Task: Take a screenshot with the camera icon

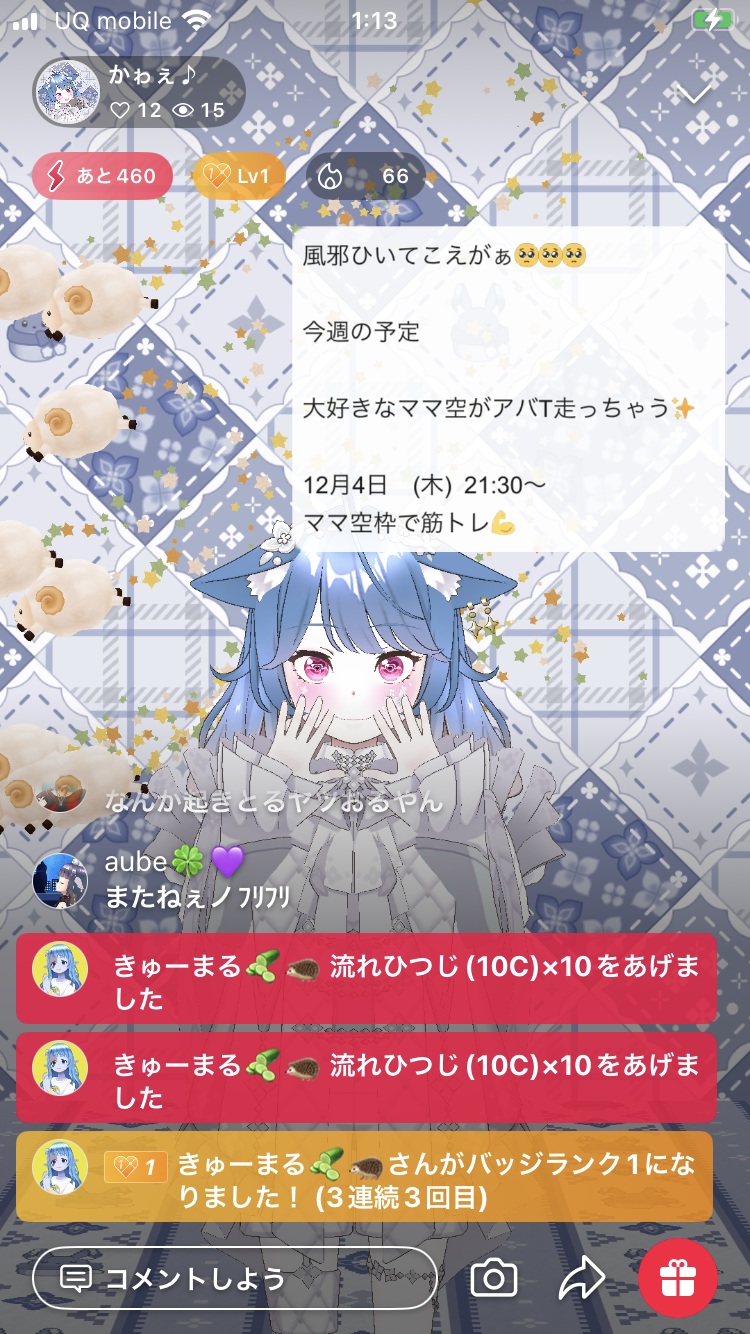Action: pos(494,1278)
